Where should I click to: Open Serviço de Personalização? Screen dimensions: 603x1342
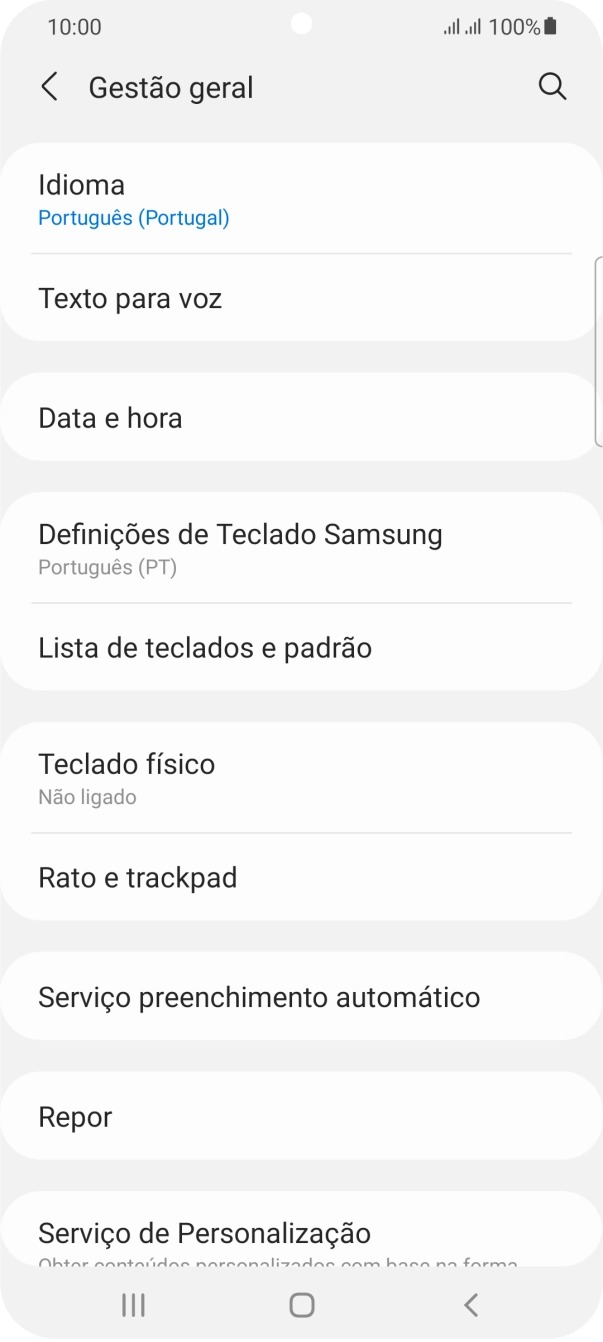pyautogui.click(x=300, y=1235)
